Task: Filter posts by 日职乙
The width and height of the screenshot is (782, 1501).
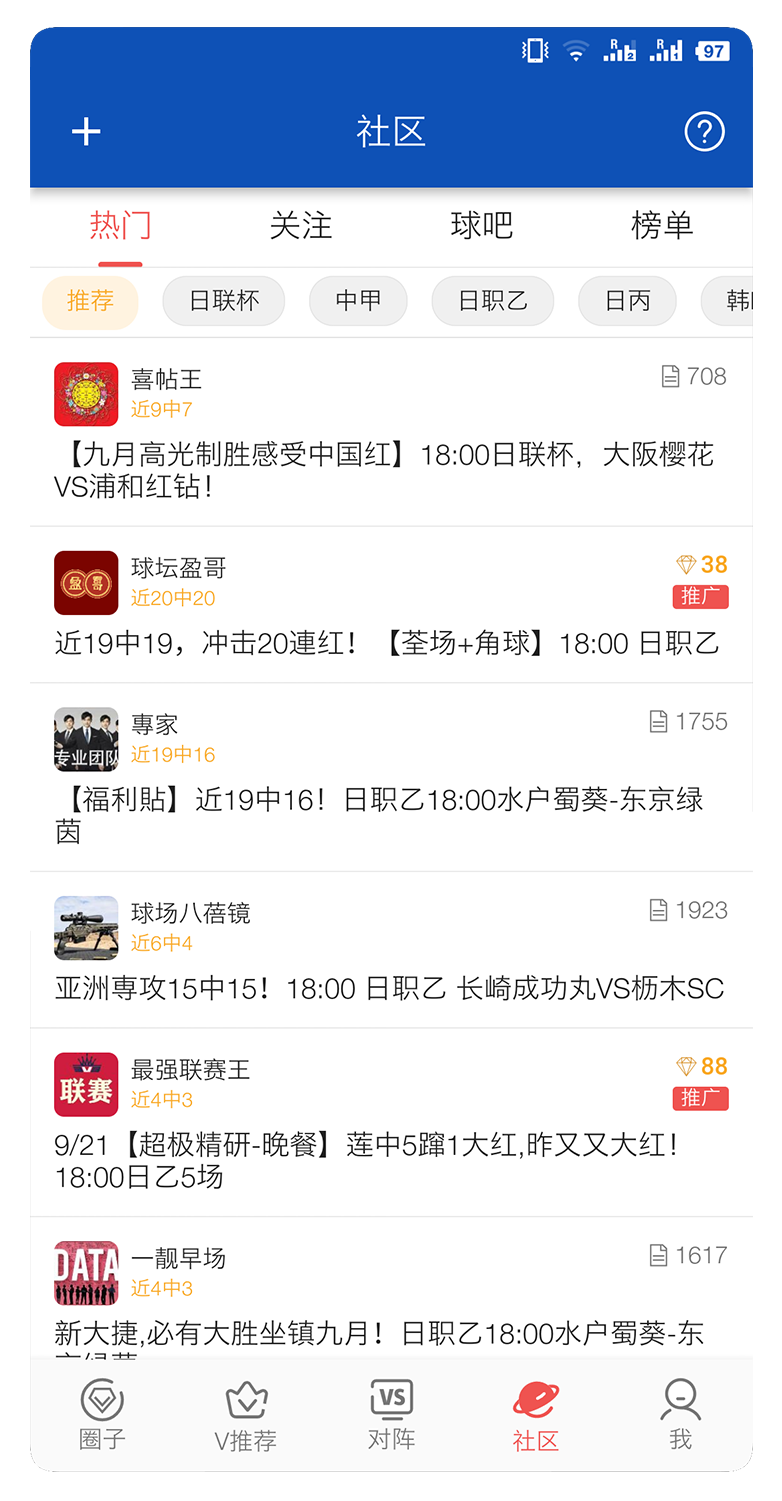Action: point(492,301)
